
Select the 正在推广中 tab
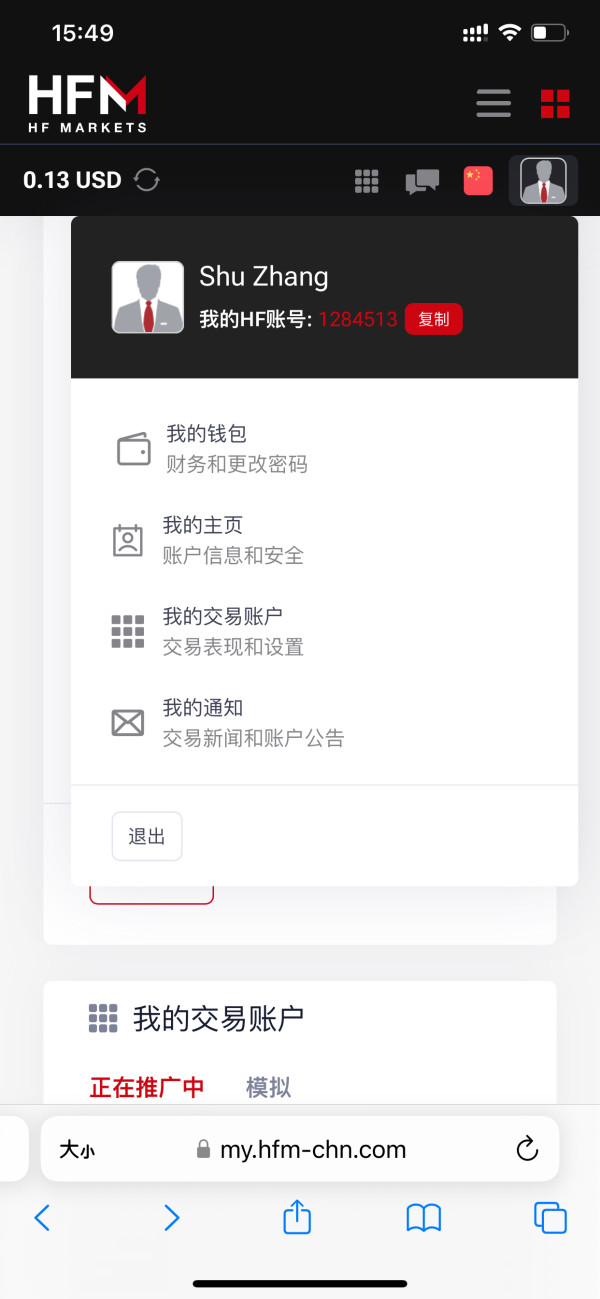[147, 1087]
